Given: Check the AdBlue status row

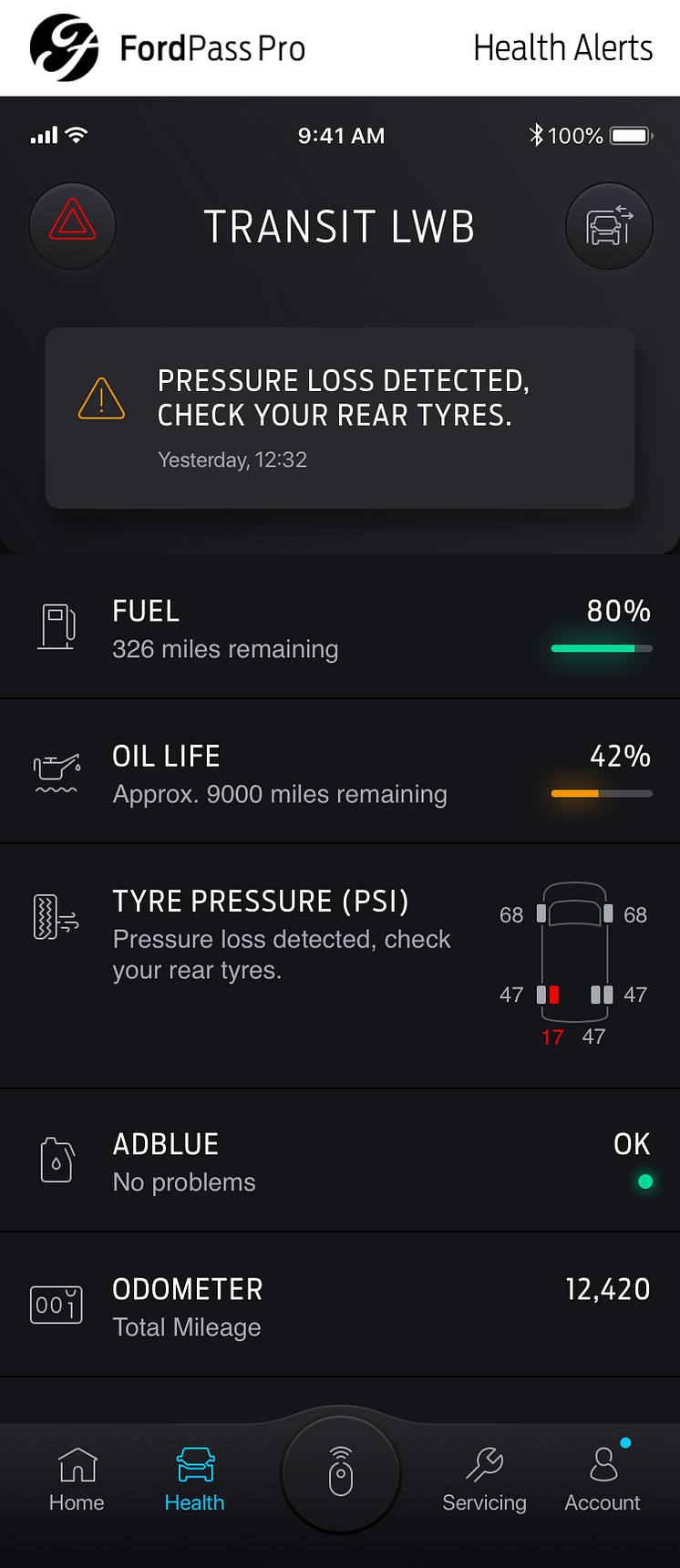Looking at the screenshot, I should click(340, 1161).
